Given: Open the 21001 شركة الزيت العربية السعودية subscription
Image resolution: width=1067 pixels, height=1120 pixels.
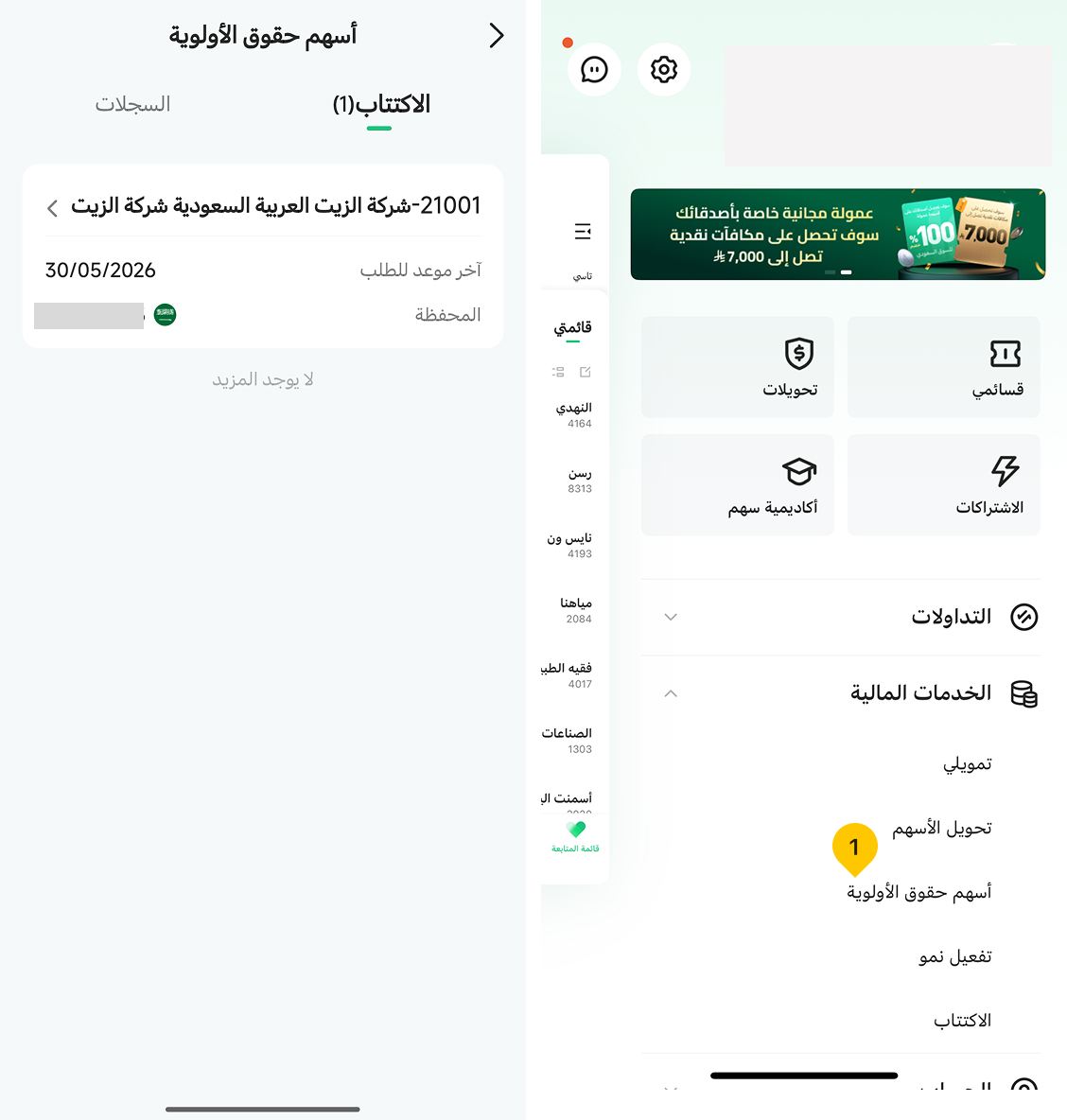Looking at the screenshot, I should coord(263,206).
